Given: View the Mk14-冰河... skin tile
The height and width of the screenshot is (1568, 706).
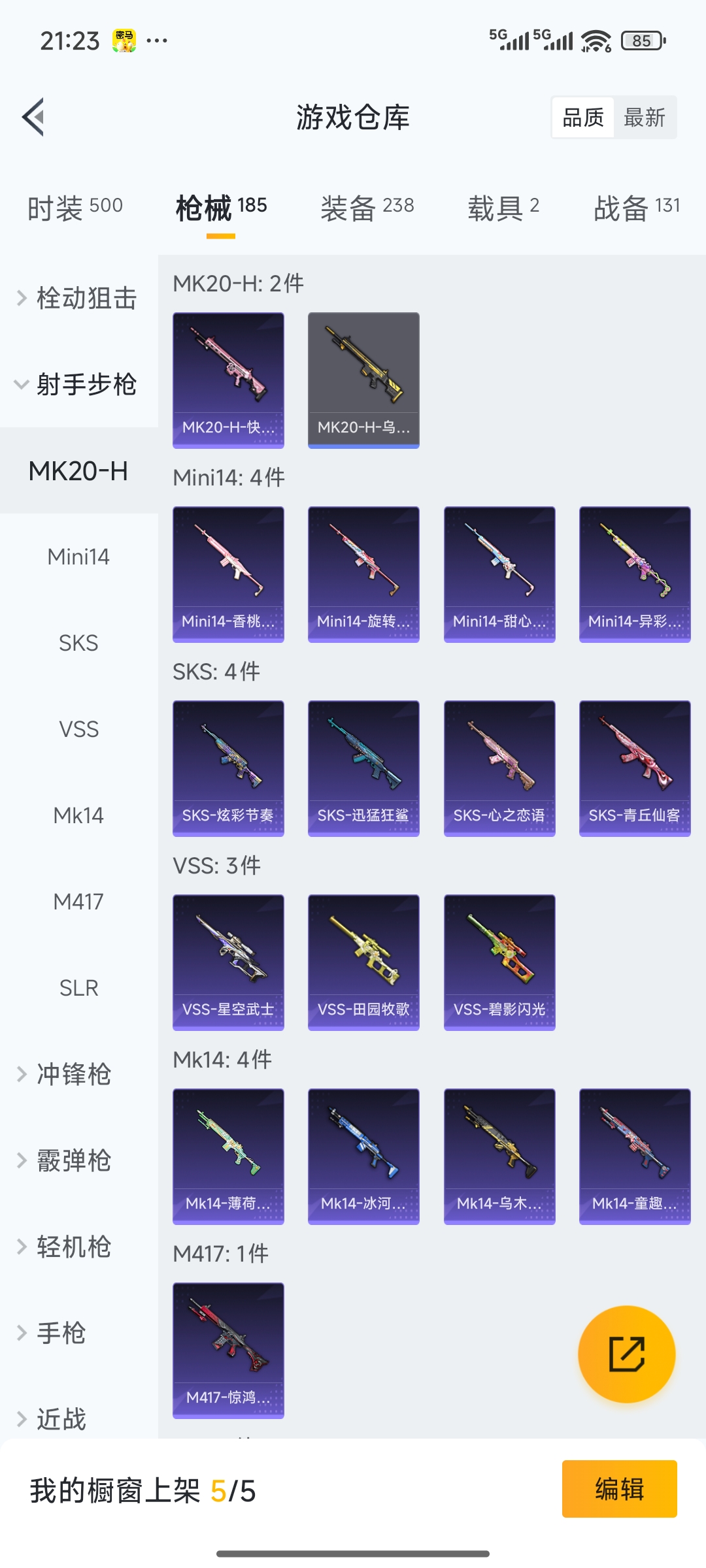Looking at the screenshot, I should [363, 1156].
